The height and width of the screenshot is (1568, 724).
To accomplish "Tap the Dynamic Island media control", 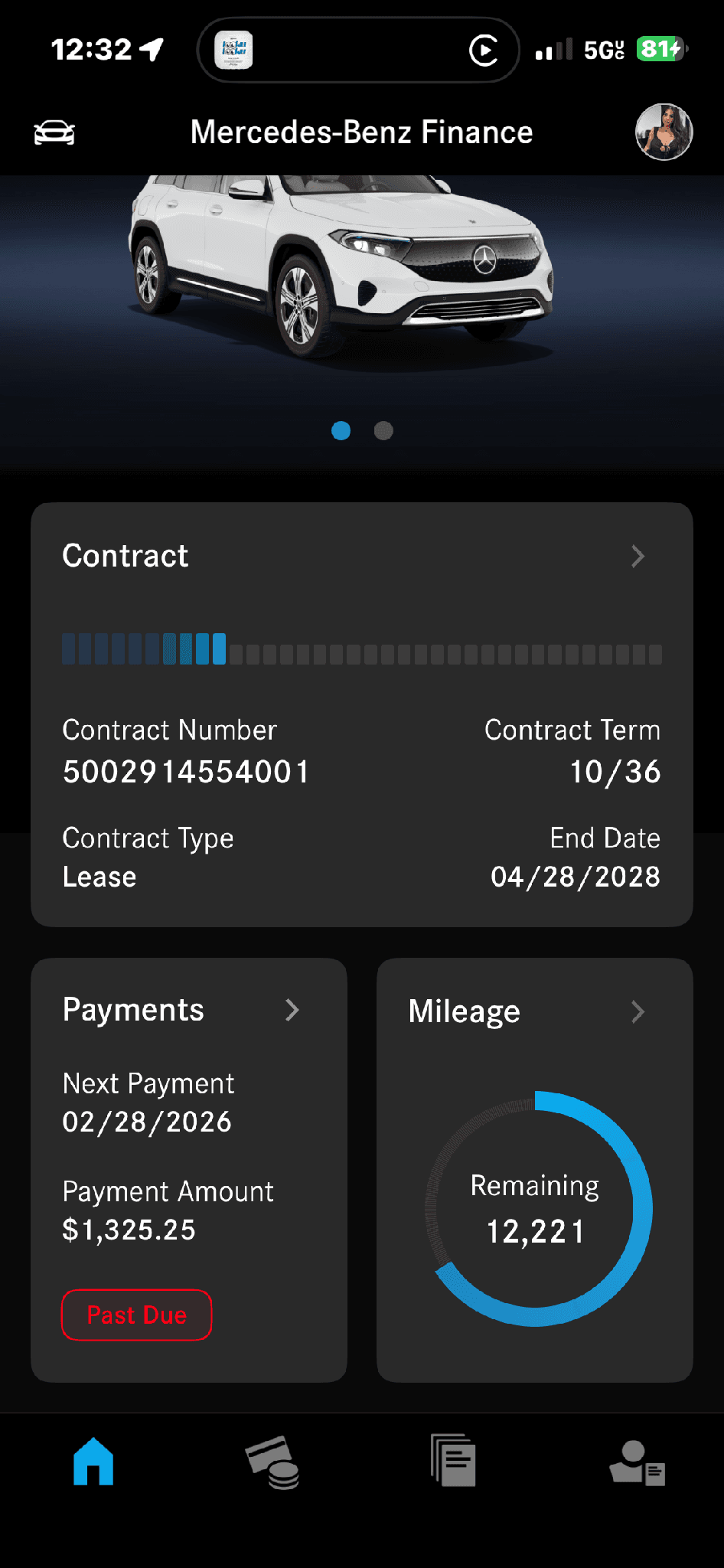I will [484, 49].
